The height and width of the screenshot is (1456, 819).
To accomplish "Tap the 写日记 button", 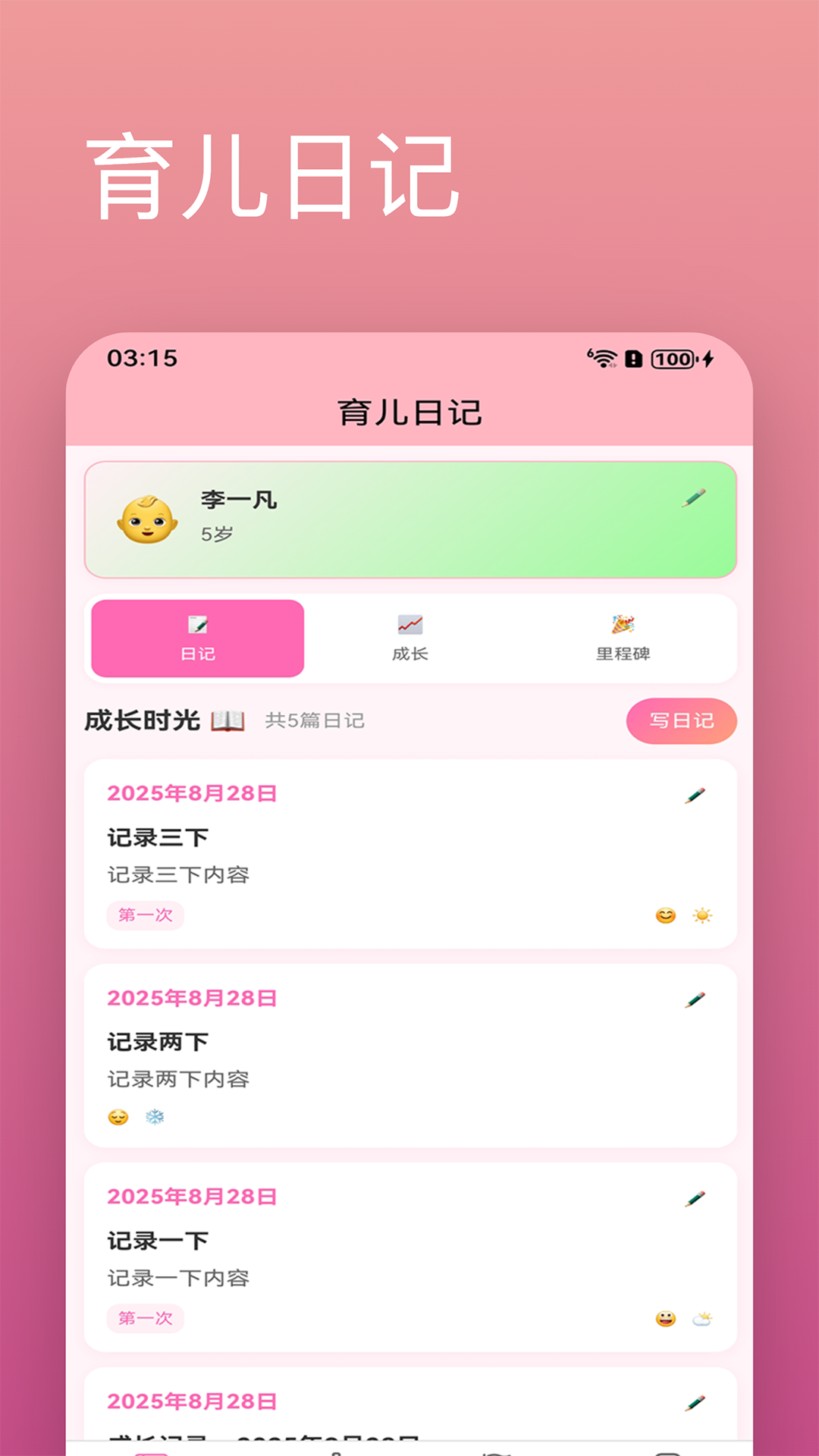I will (680, 722).
